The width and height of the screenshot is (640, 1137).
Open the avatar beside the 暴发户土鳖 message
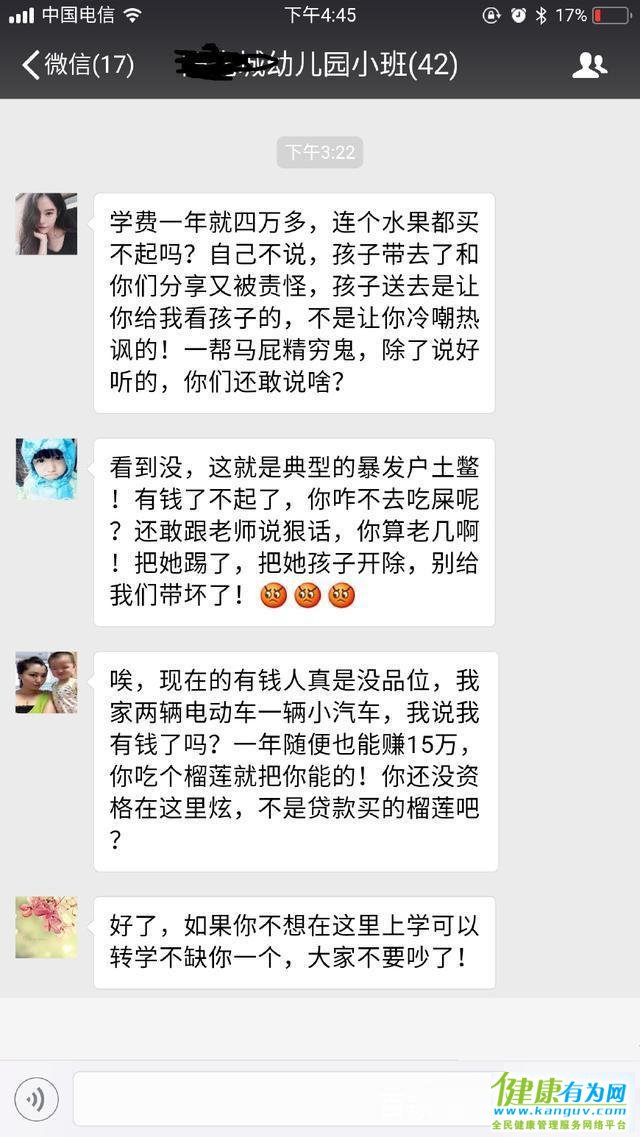[46, 469]
